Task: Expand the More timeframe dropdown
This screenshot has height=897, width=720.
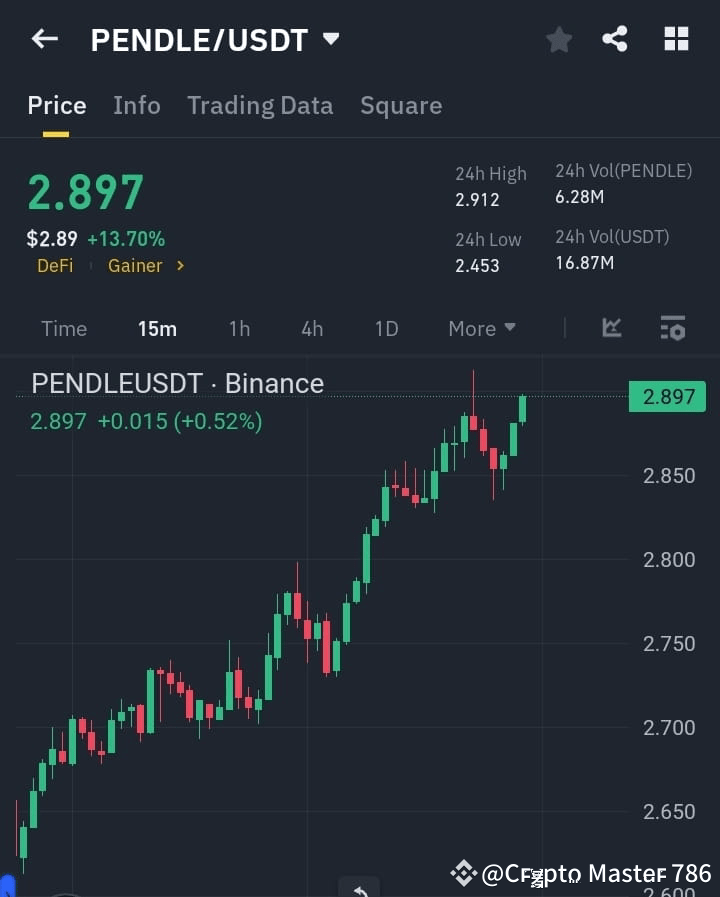Action: click(x=481, y=328)
